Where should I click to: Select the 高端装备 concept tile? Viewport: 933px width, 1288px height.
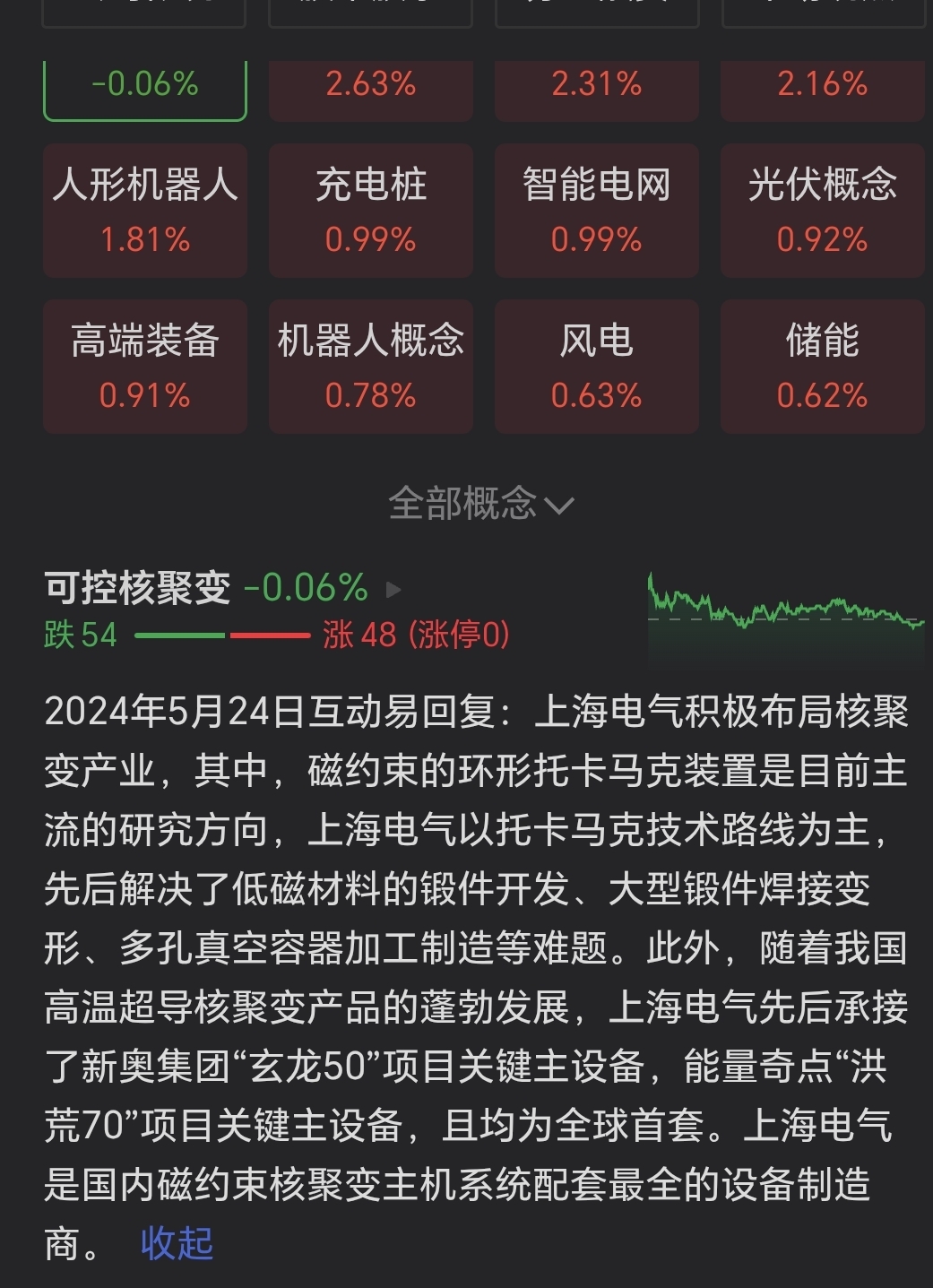pos(144,366)
